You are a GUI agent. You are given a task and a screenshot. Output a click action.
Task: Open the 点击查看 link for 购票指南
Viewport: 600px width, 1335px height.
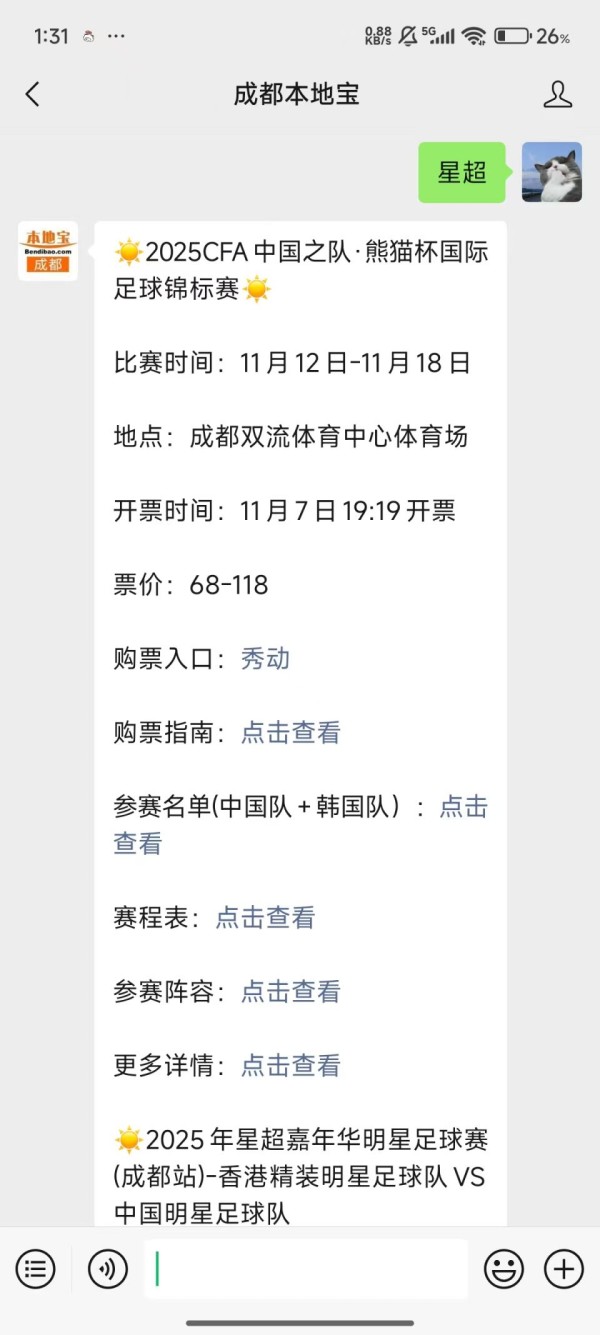click(290, 733)
